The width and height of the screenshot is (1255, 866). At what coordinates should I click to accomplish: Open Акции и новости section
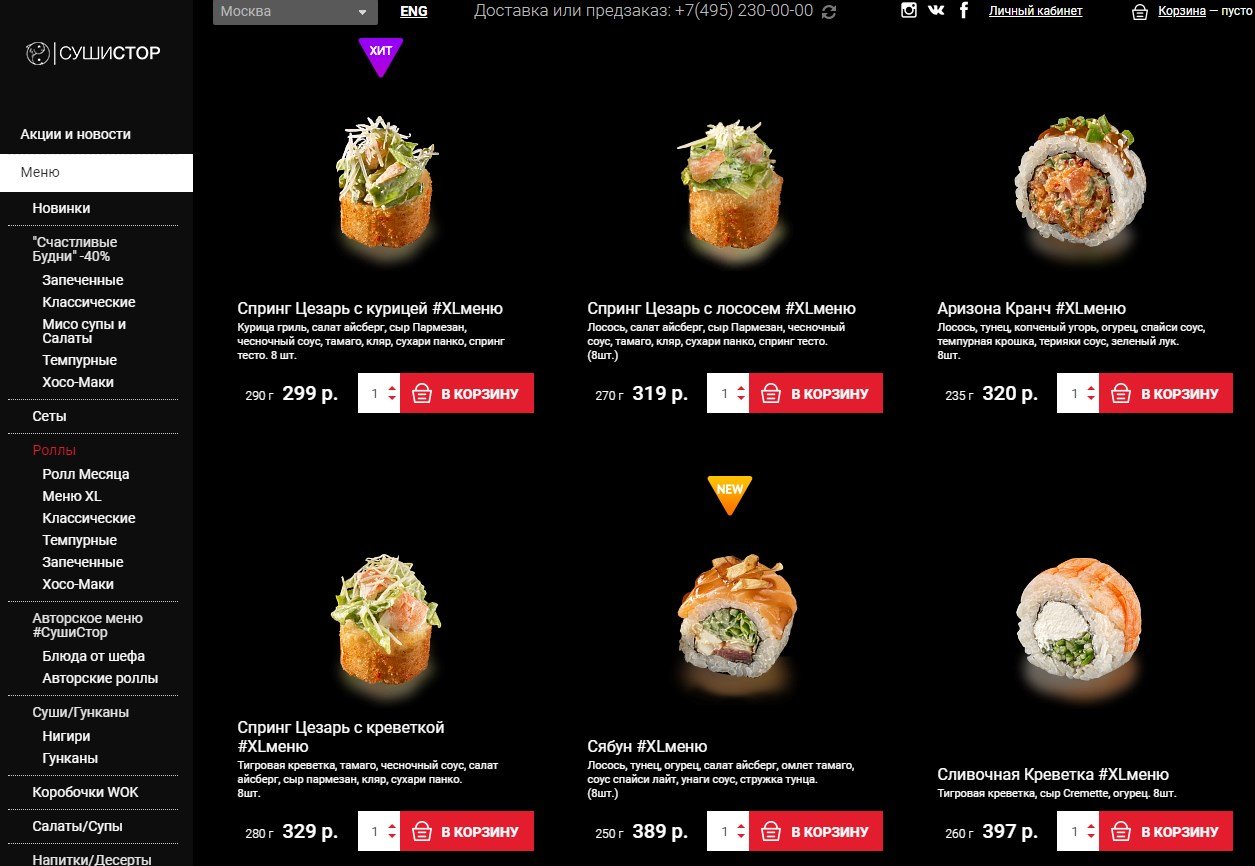[75, 134]
